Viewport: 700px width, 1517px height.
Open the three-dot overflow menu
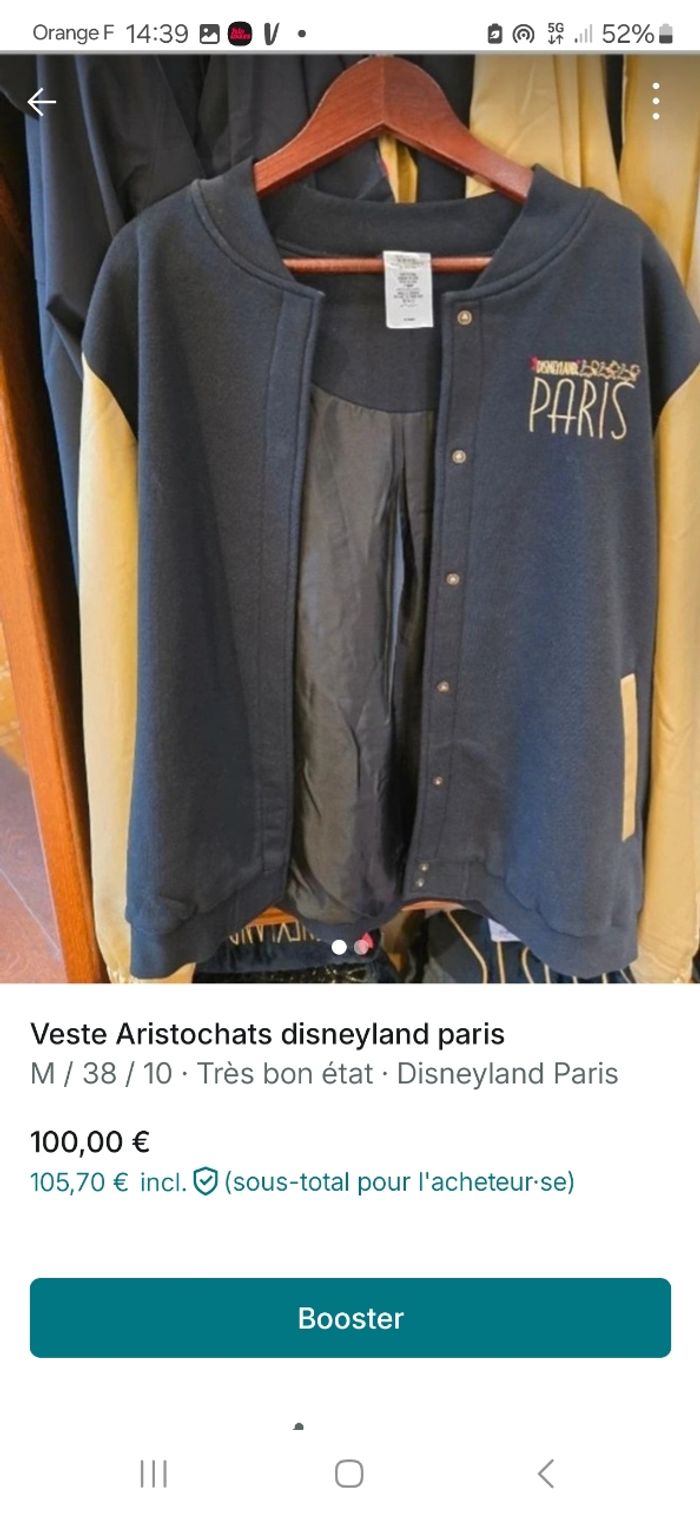(656, 101)
